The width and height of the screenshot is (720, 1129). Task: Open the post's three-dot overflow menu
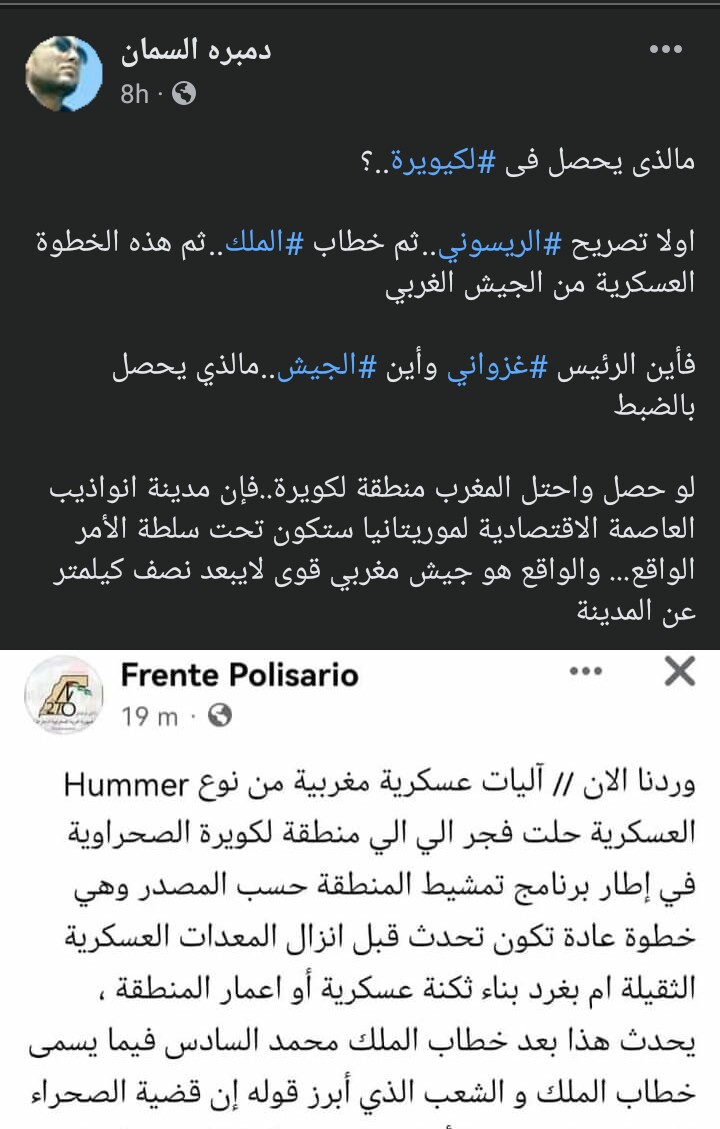coord(667,50)
